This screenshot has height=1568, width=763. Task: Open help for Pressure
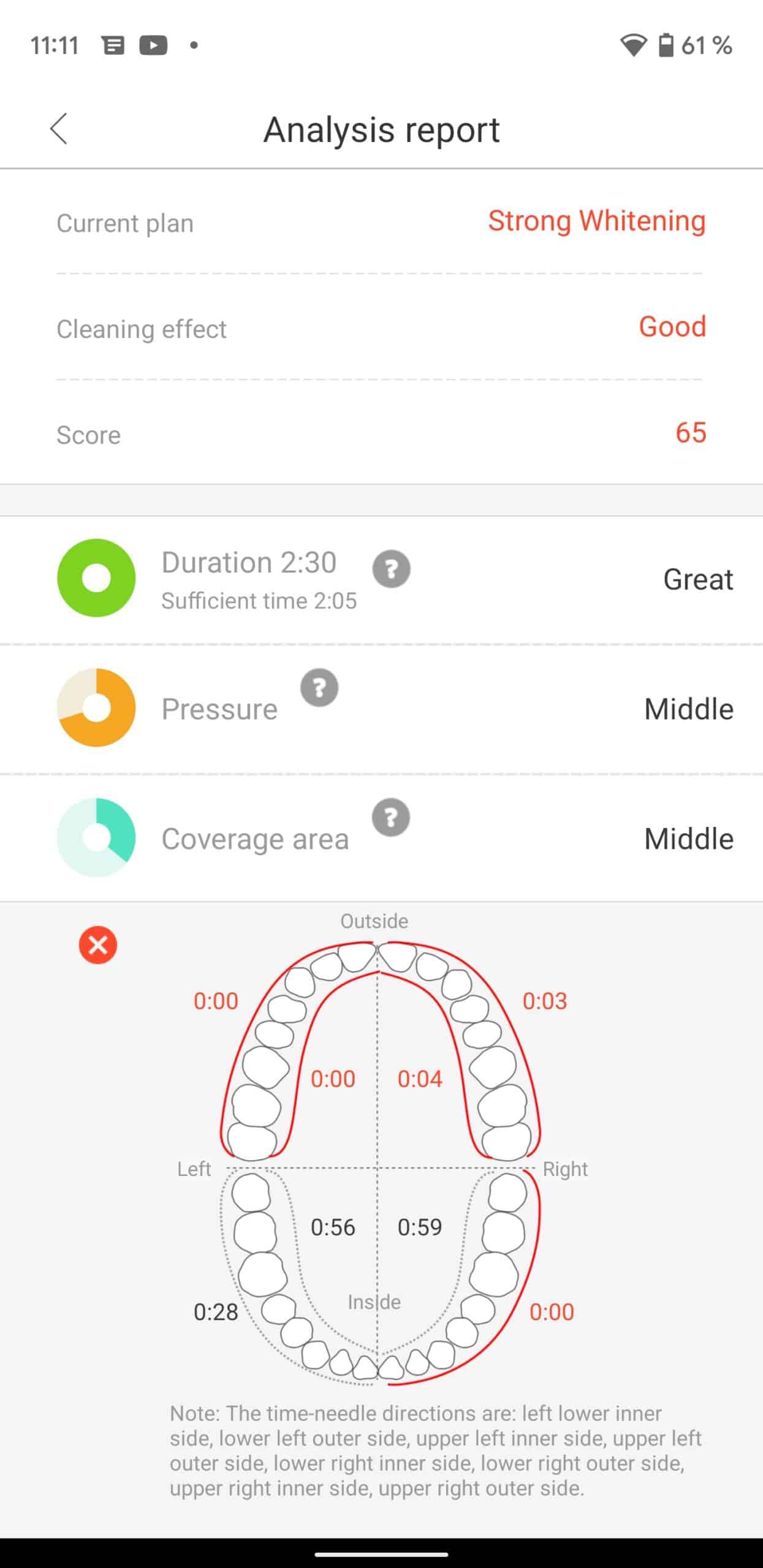[319, 688]
